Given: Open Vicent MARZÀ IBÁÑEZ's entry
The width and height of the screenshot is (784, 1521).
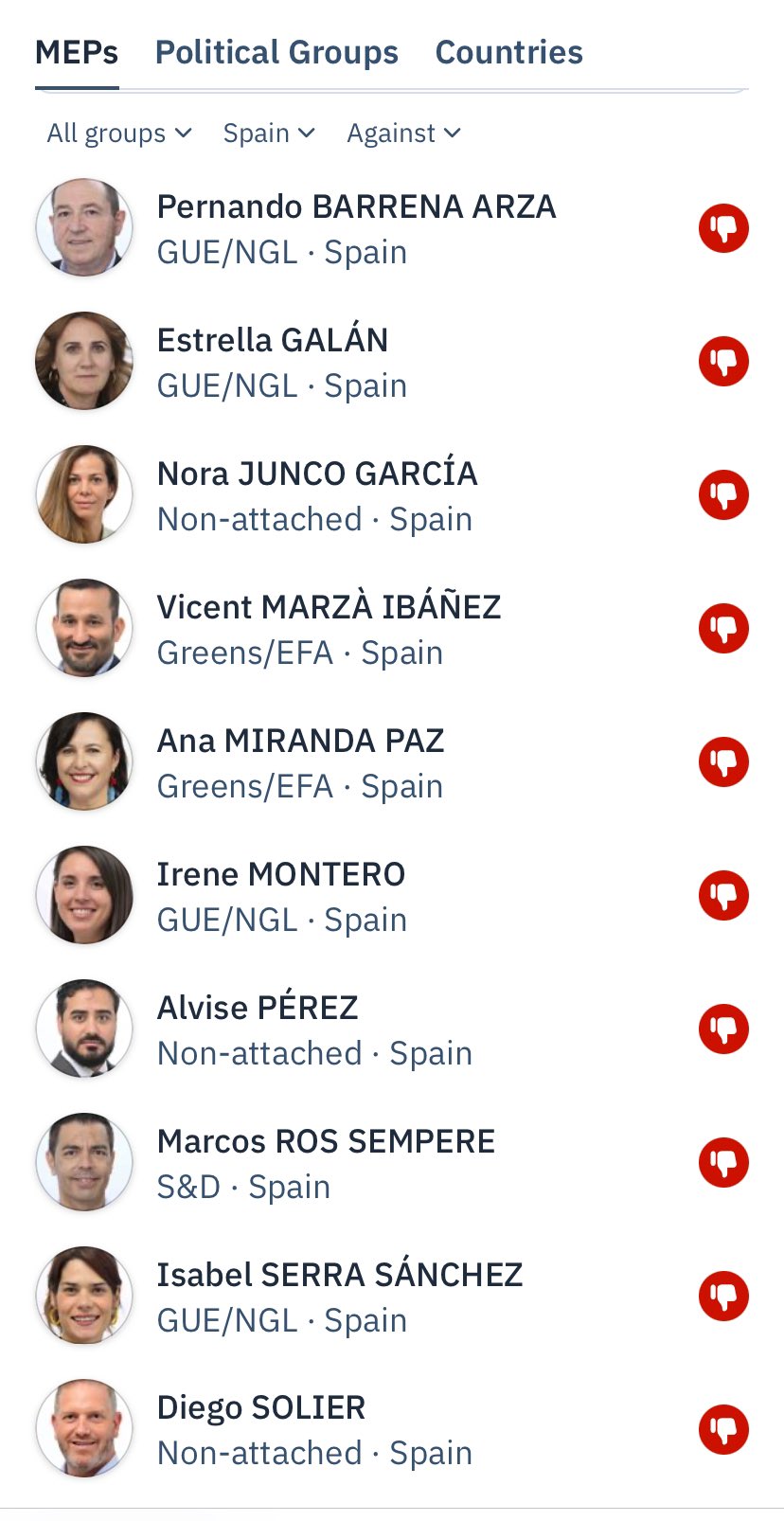Looking at the screenshot, I should point(392,629).
